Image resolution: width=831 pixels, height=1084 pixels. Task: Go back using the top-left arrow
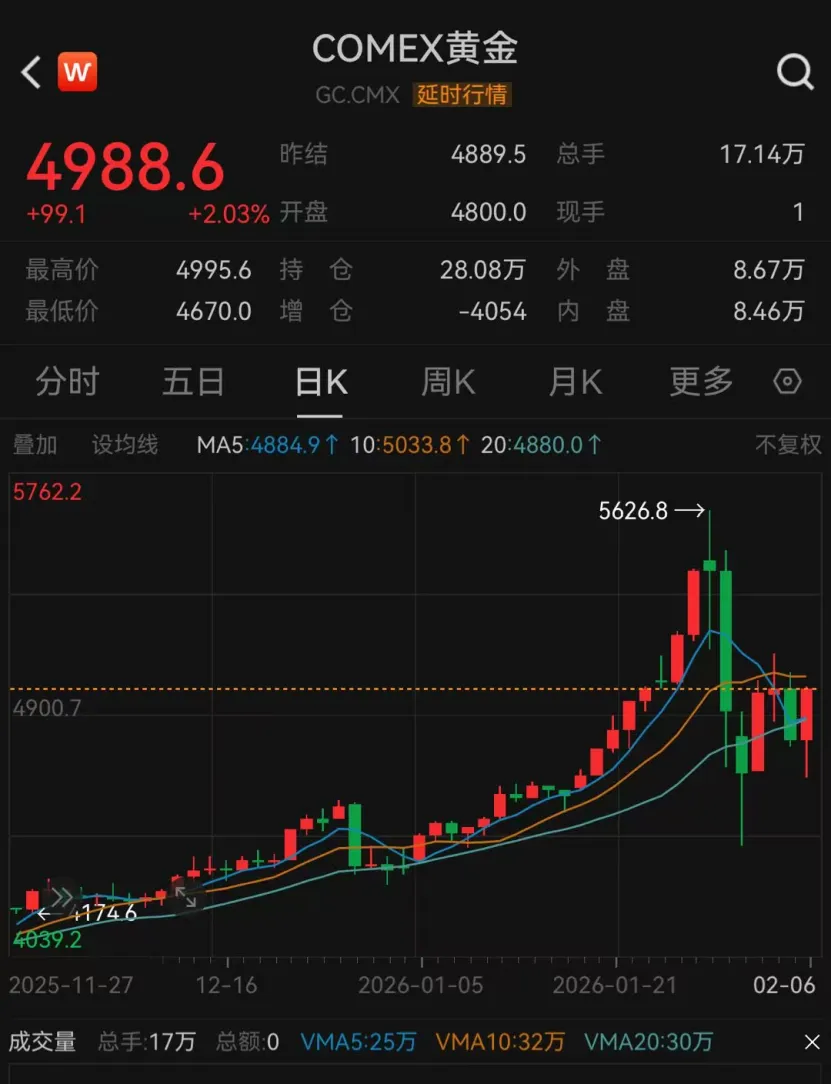pyautogui.click(x=31, y=72)
